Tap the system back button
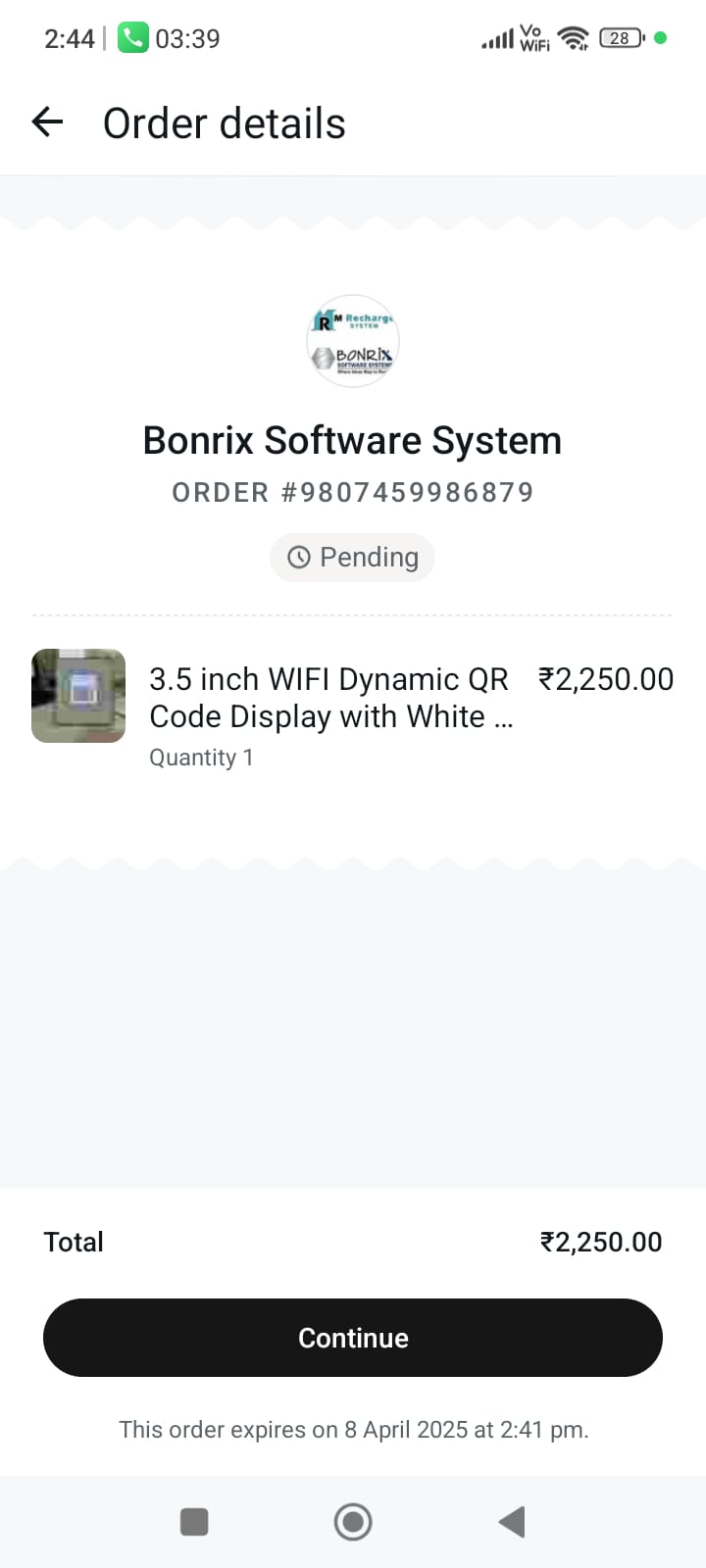 point(512,1522)
